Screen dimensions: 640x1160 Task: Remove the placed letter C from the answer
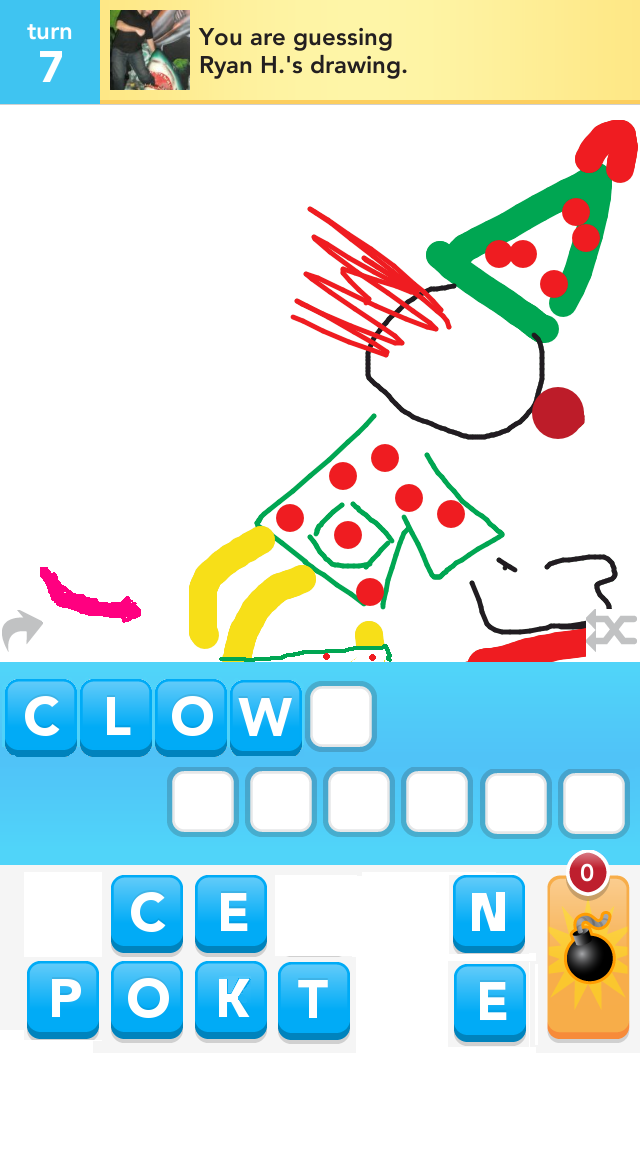[x=41, y=717]
